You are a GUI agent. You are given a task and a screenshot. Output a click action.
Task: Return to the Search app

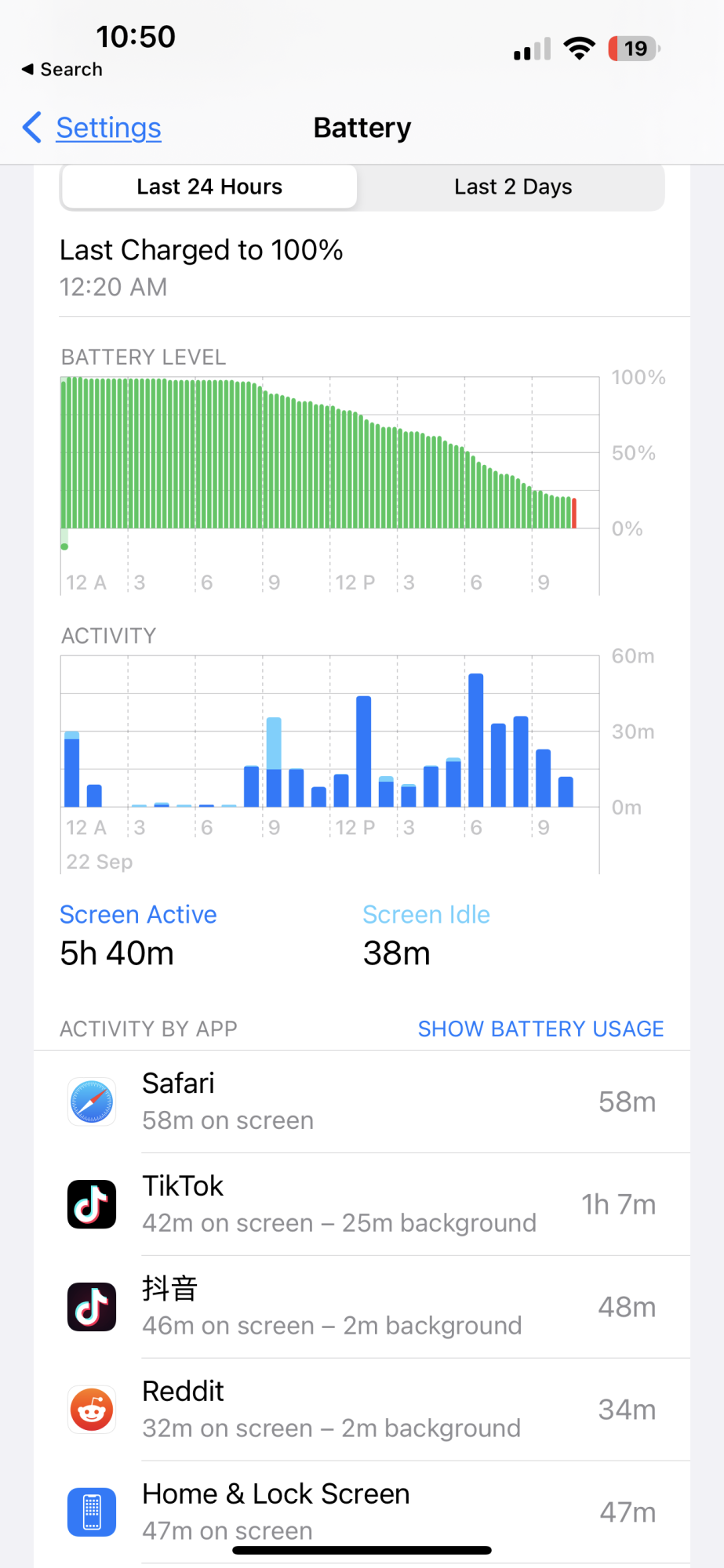[62, 70]
